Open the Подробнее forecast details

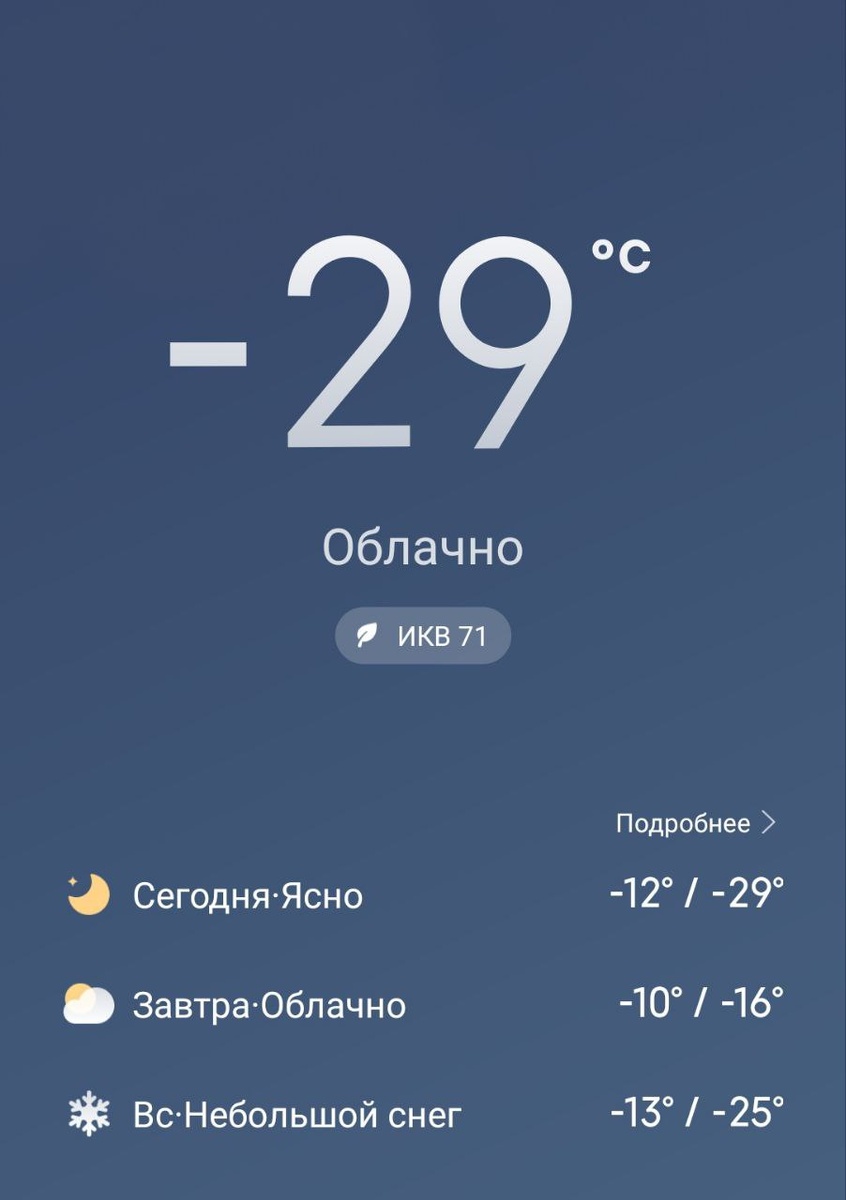pyautogui.click(x=695, y=823)
